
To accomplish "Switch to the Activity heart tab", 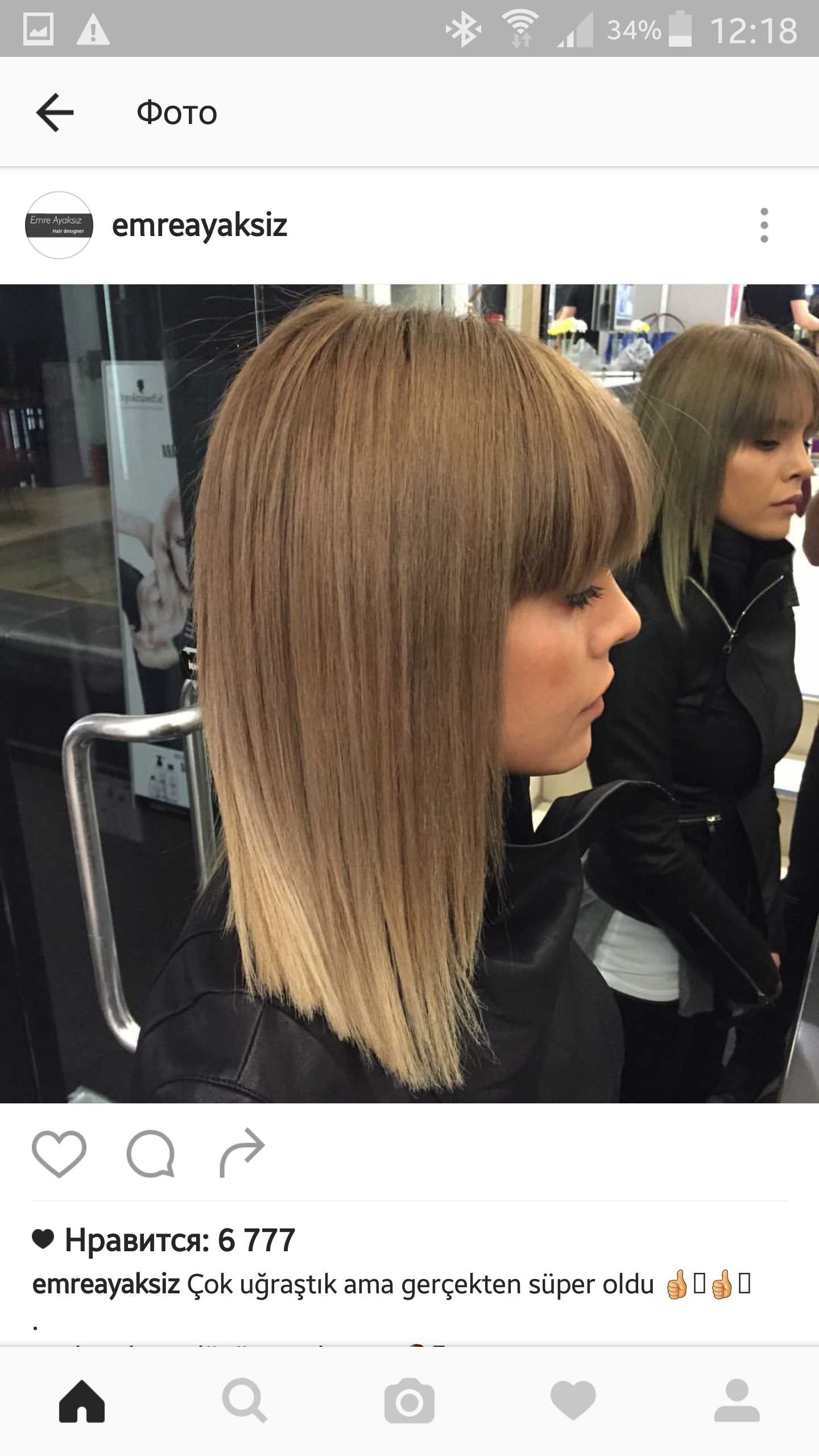I will tap(573, 1401).
